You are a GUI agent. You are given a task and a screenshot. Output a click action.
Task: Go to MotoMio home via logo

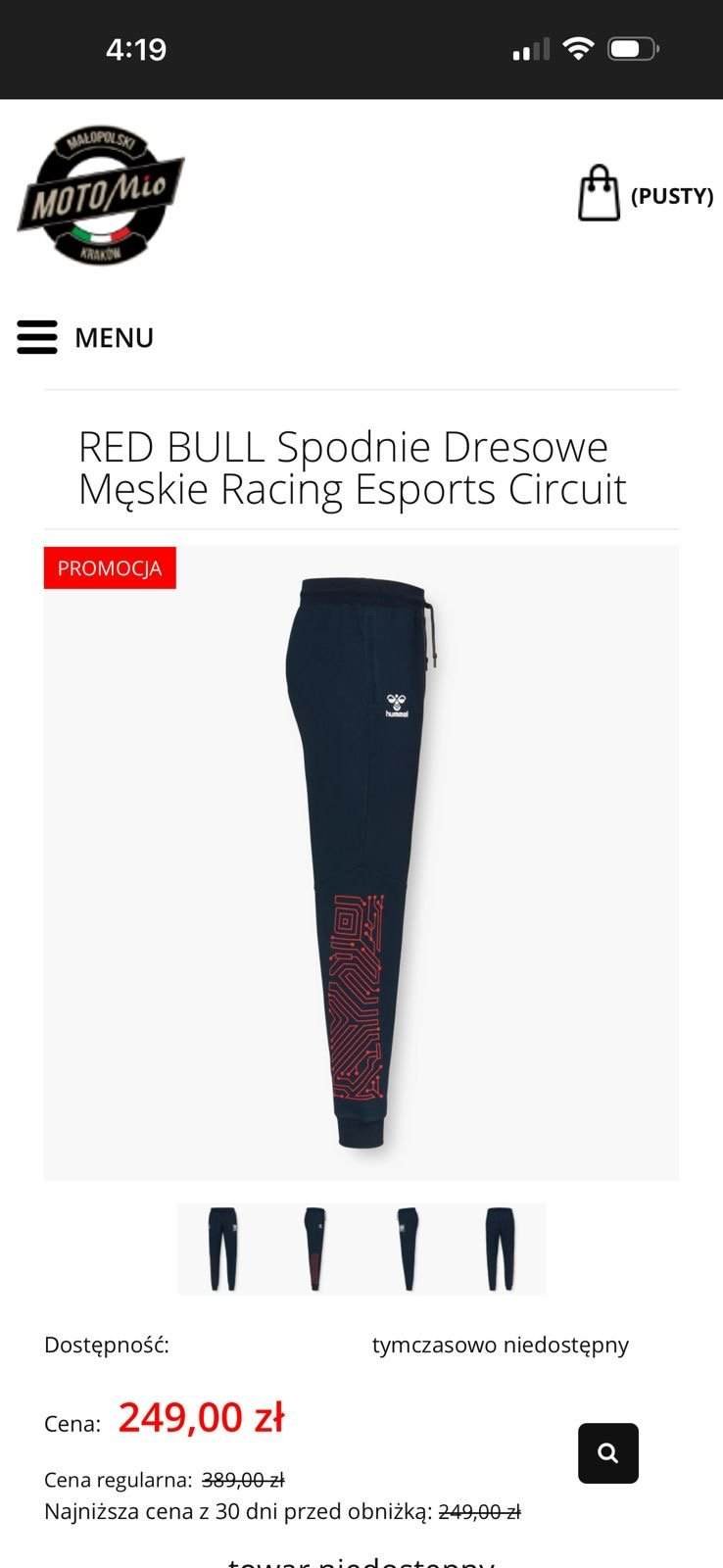pos(101,195)
